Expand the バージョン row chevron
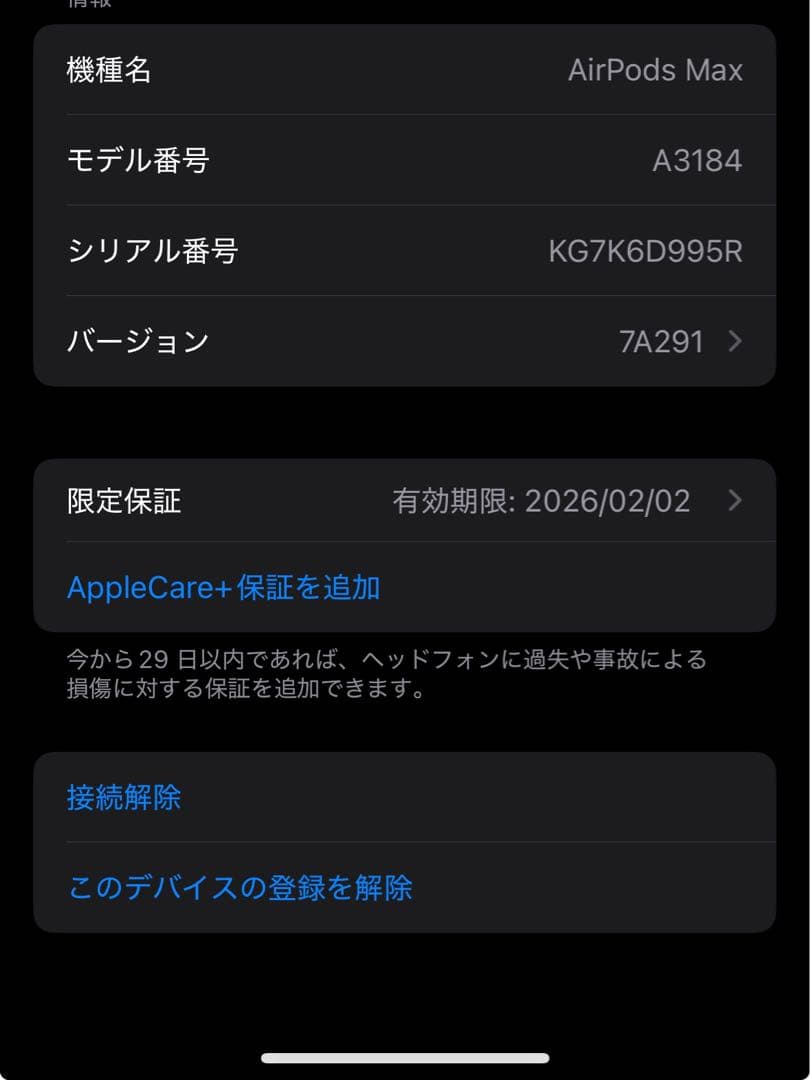This screenshot has height=1080, width=810. (734, 341)
